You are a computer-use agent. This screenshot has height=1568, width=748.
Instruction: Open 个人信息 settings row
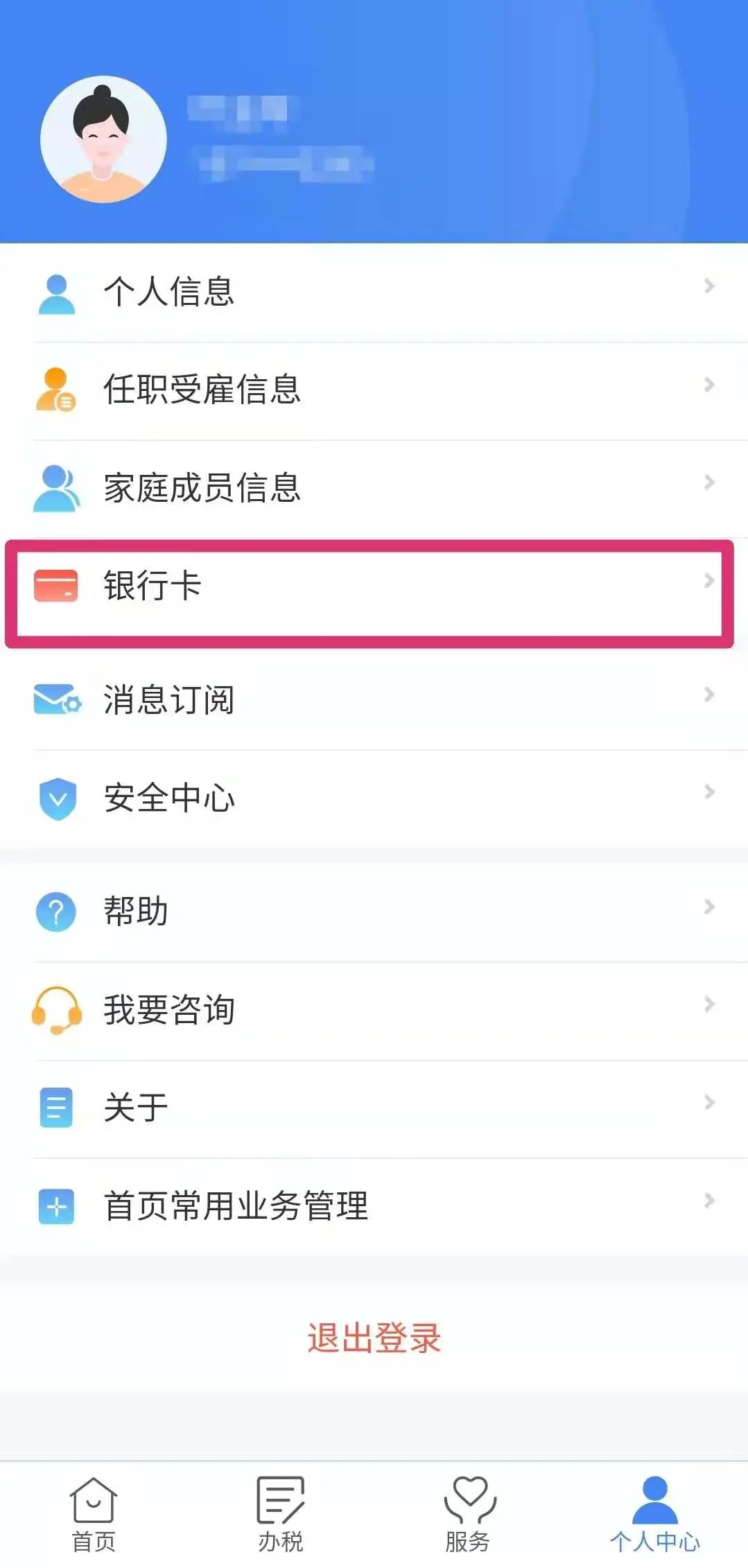point(374,292)
